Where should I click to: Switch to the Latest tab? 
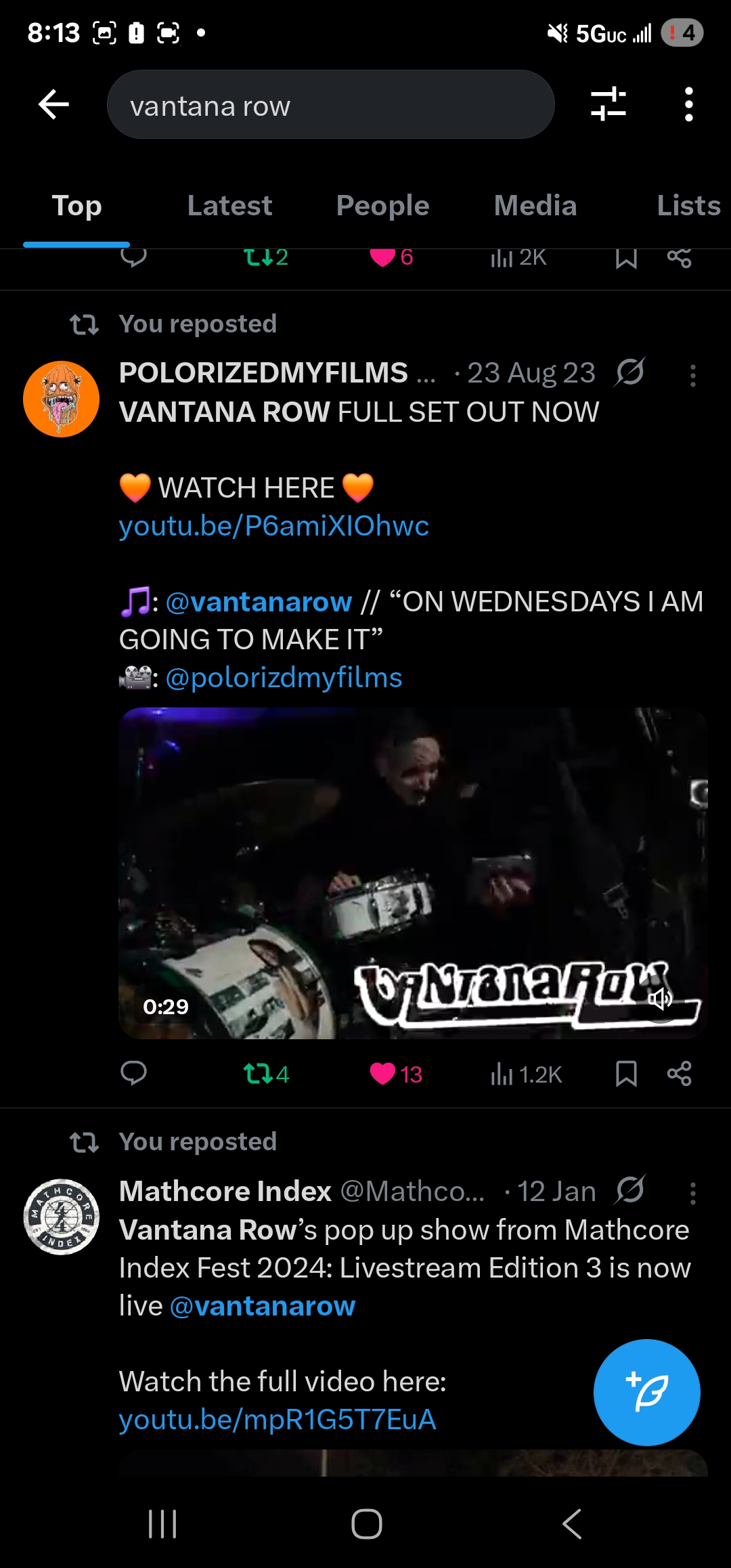(x=229, y=206)
